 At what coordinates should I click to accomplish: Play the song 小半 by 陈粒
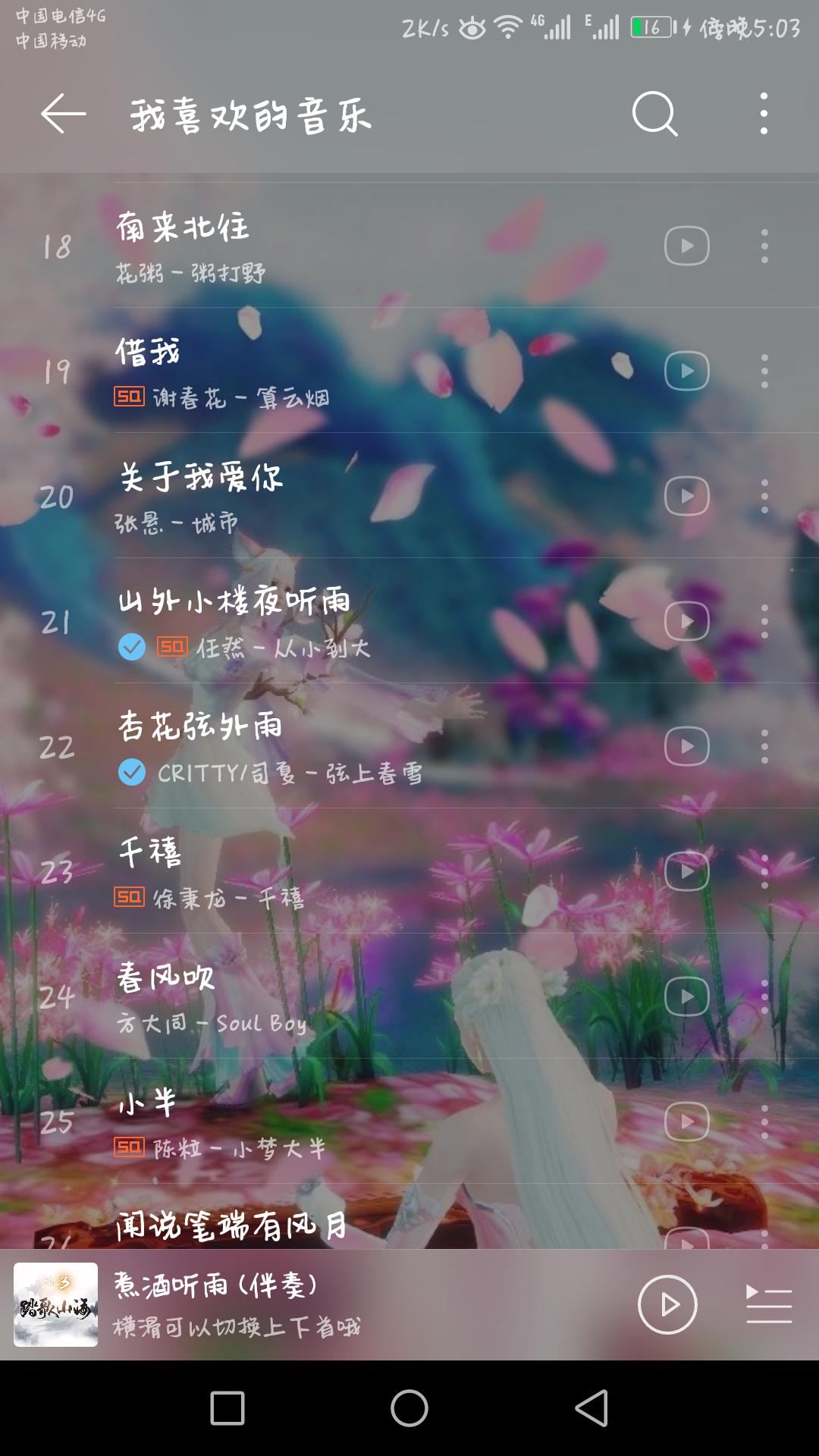coord(341,1121)
